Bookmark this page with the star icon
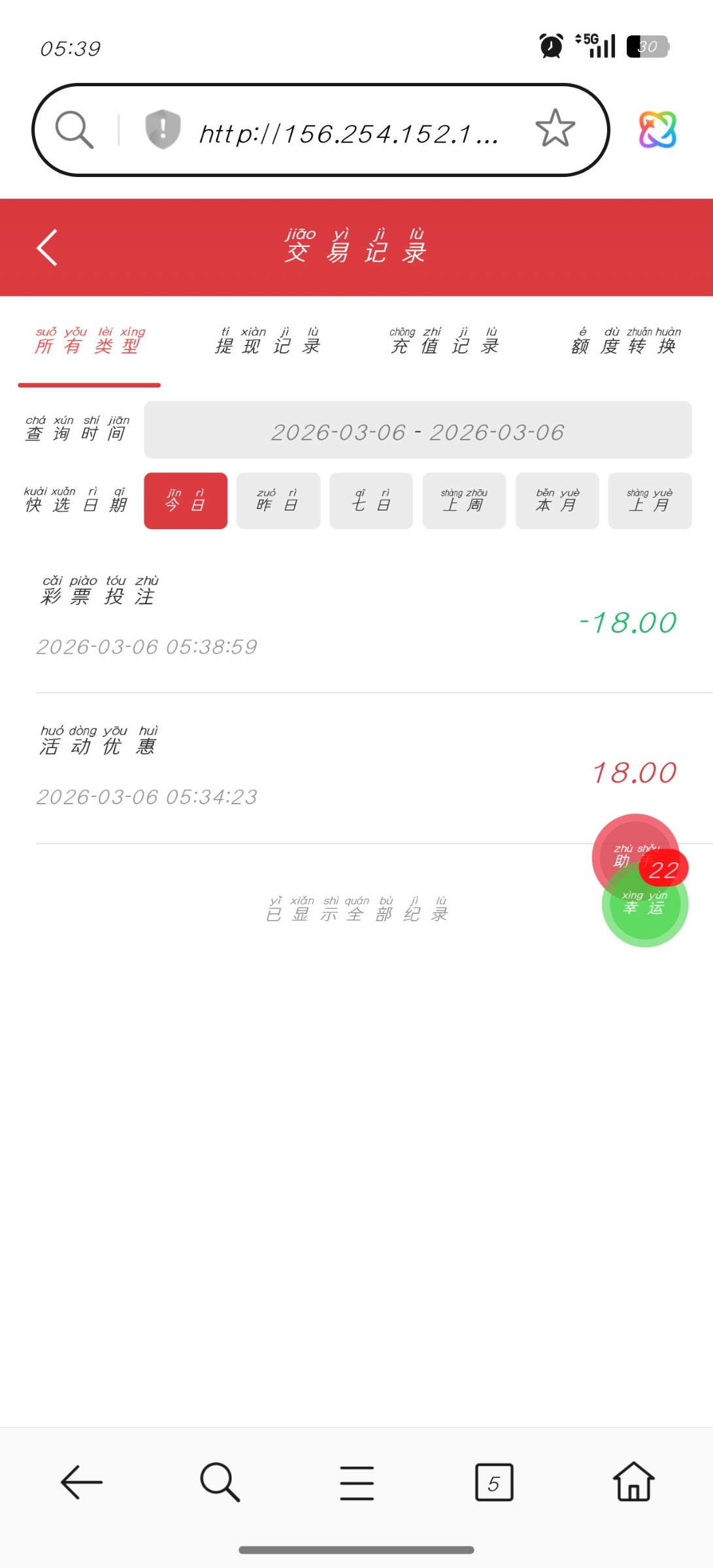 tap(555, 128)
